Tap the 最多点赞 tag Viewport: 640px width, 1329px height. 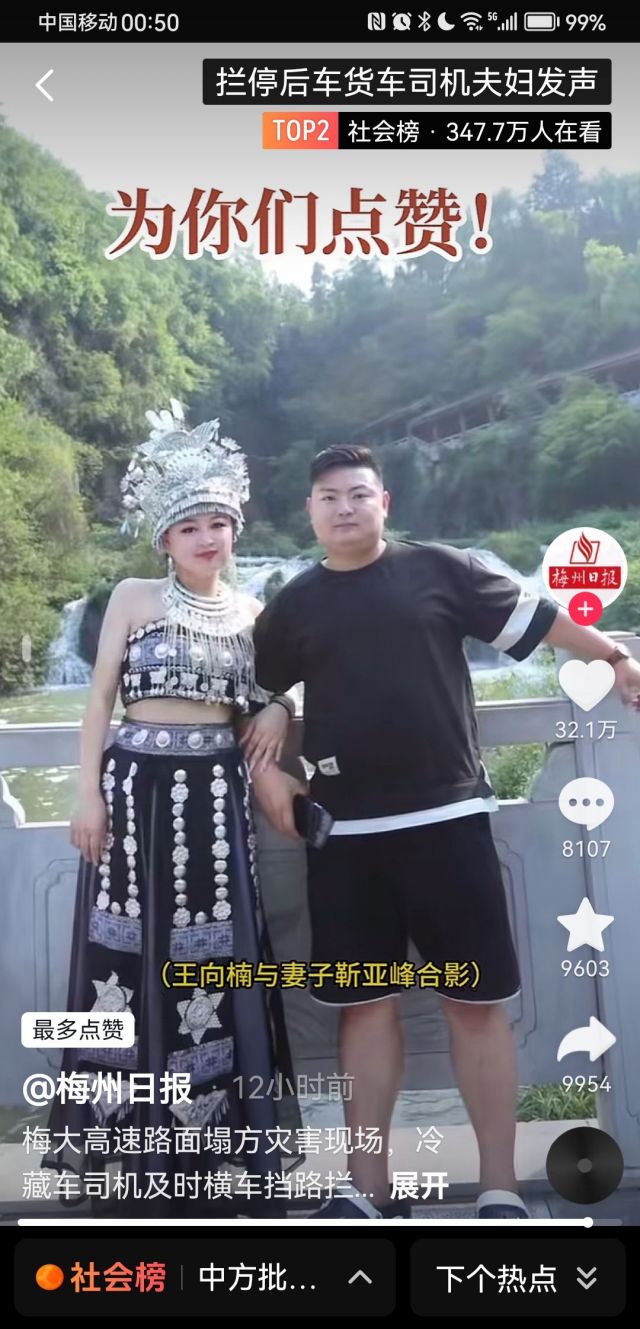[78, 1030]
